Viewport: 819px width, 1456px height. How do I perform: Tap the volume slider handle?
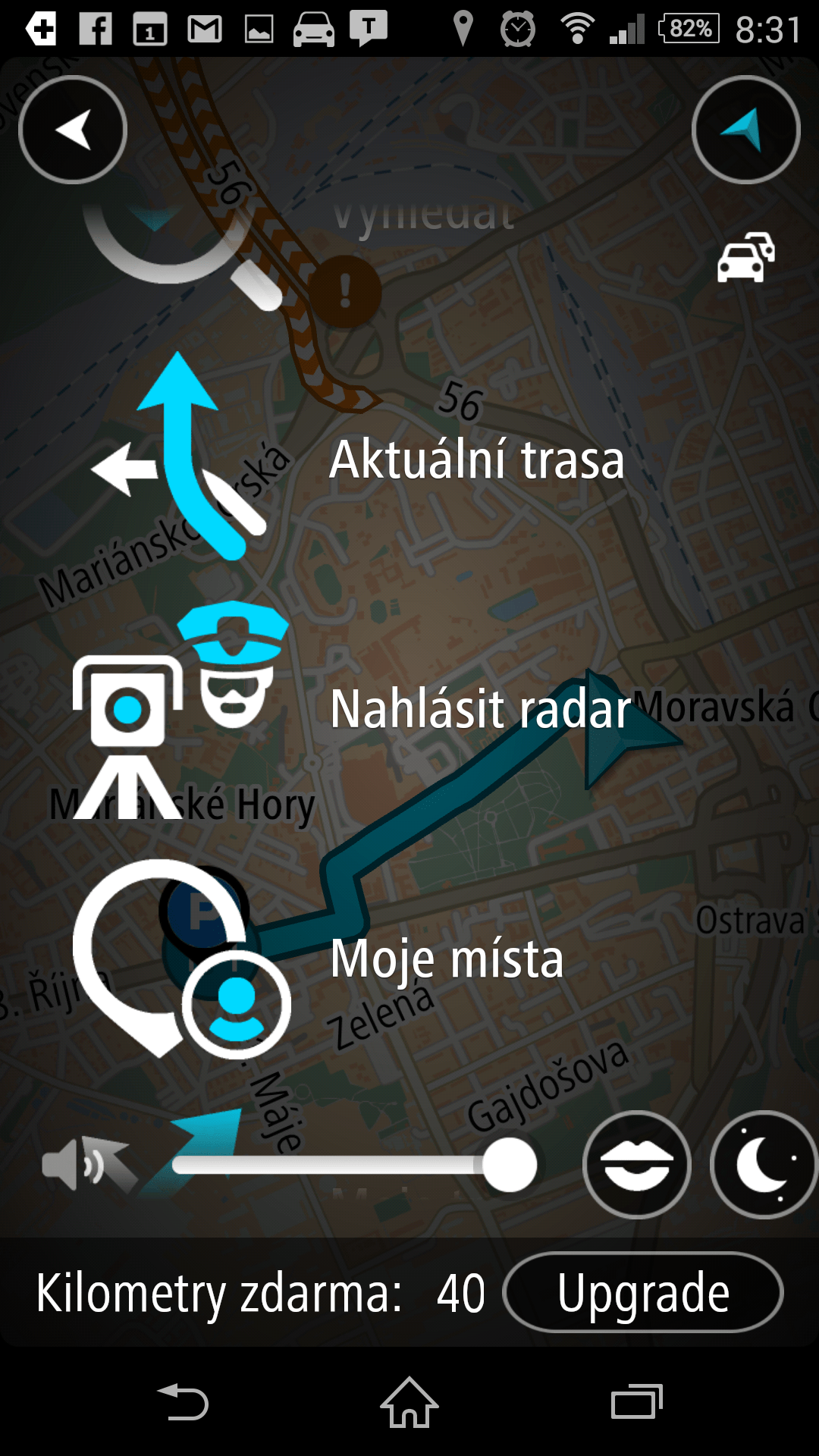tap(510, 1165)
